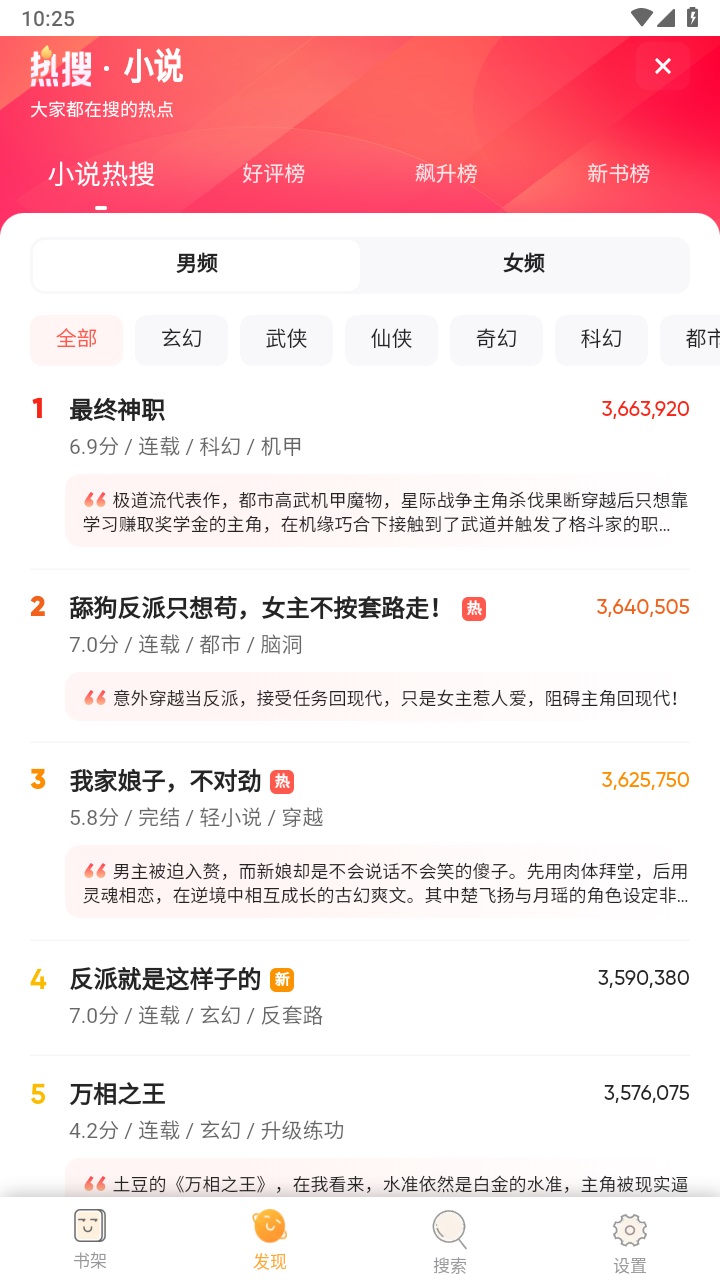Tap the 新 badge on 反派就是这样子的

tap(282, 980)
